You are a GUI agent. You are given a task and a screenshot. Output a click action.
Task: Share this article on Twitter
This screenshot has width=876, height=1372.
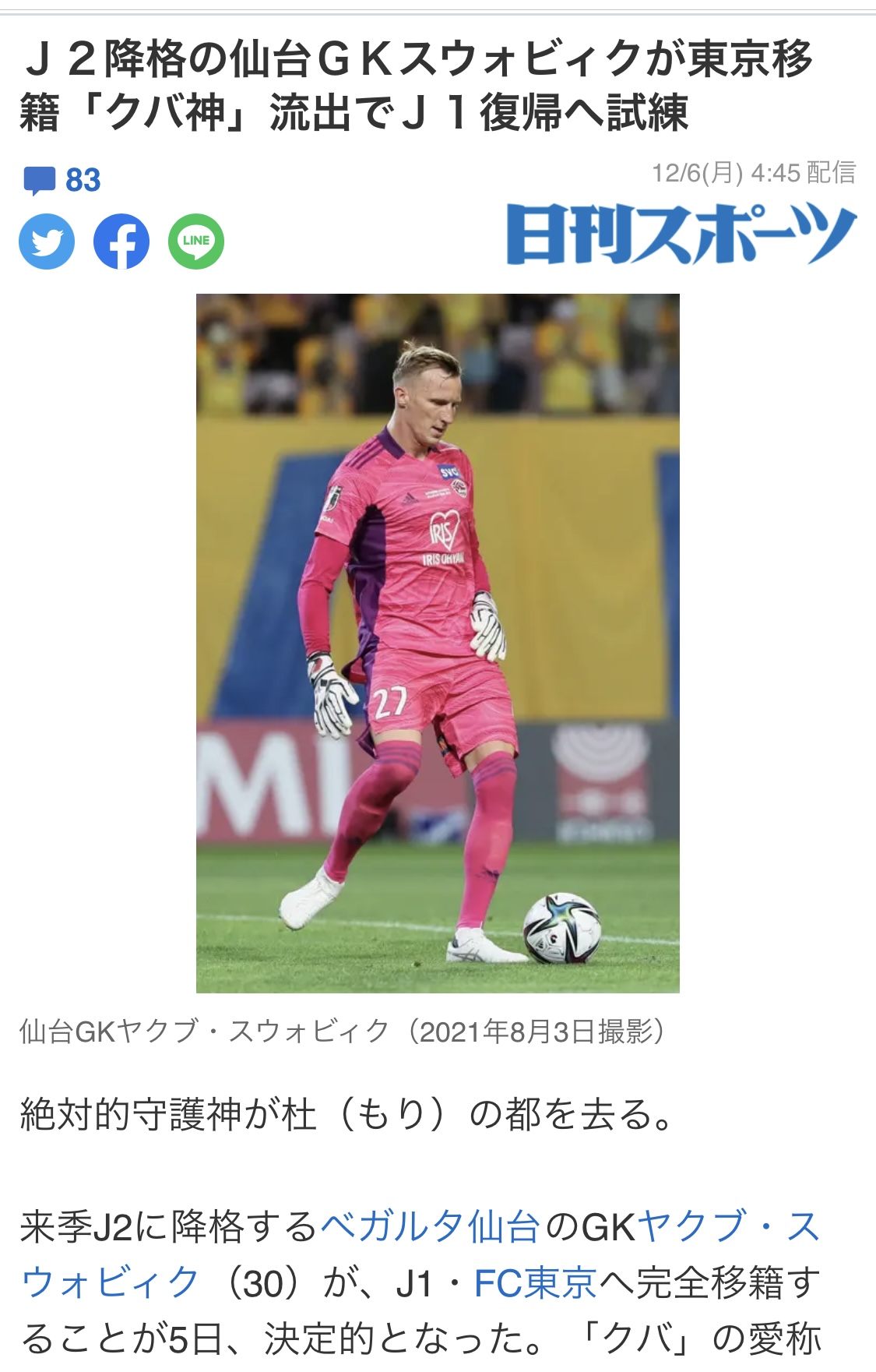click(47, 242)
